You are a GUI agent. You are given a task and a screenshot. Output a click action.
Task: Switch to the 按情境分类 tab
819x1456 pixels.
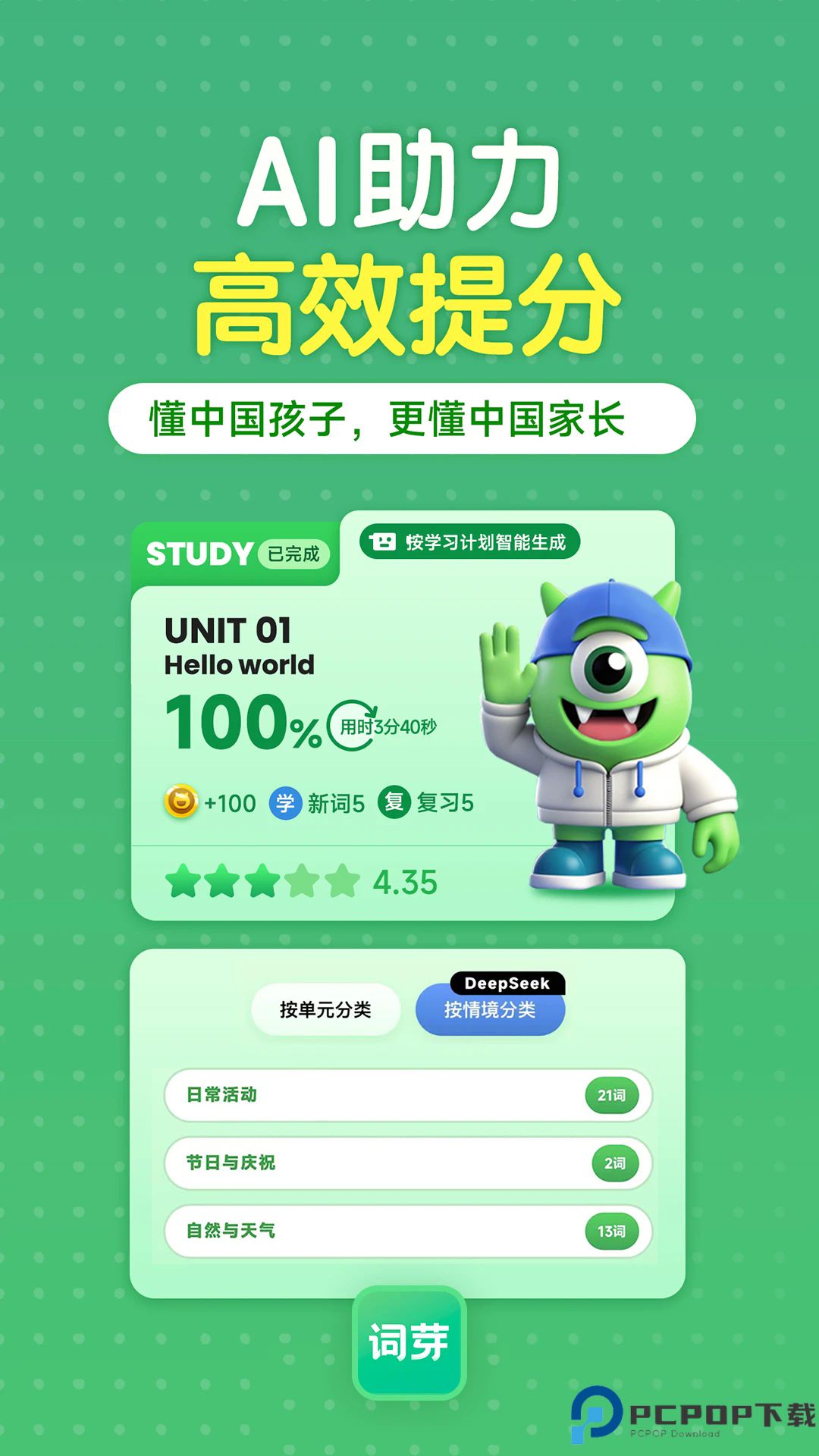(x=489, y=1012)
